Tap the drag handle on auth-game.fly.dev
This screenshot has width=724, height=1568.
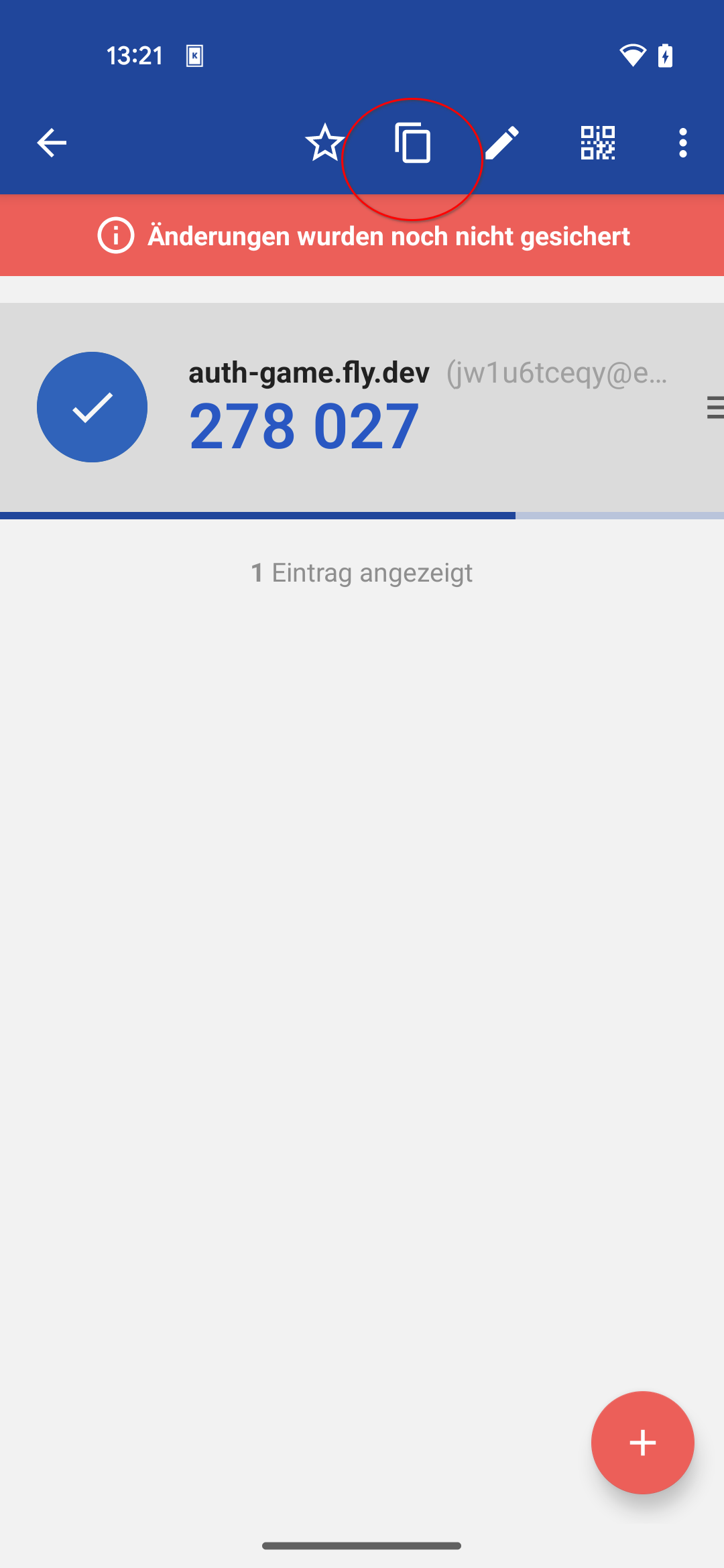coord(713,407)
